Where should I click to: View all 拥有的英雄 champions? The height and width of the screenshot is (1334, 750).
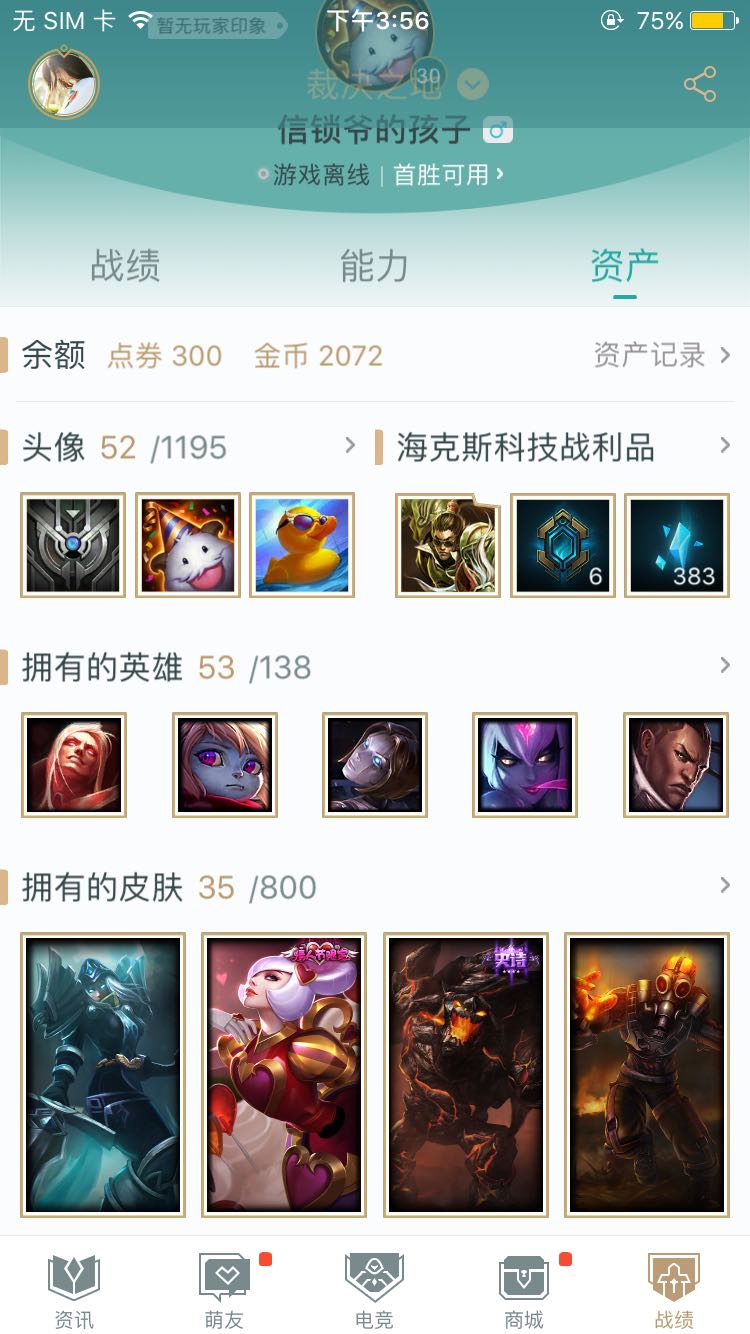725,666
